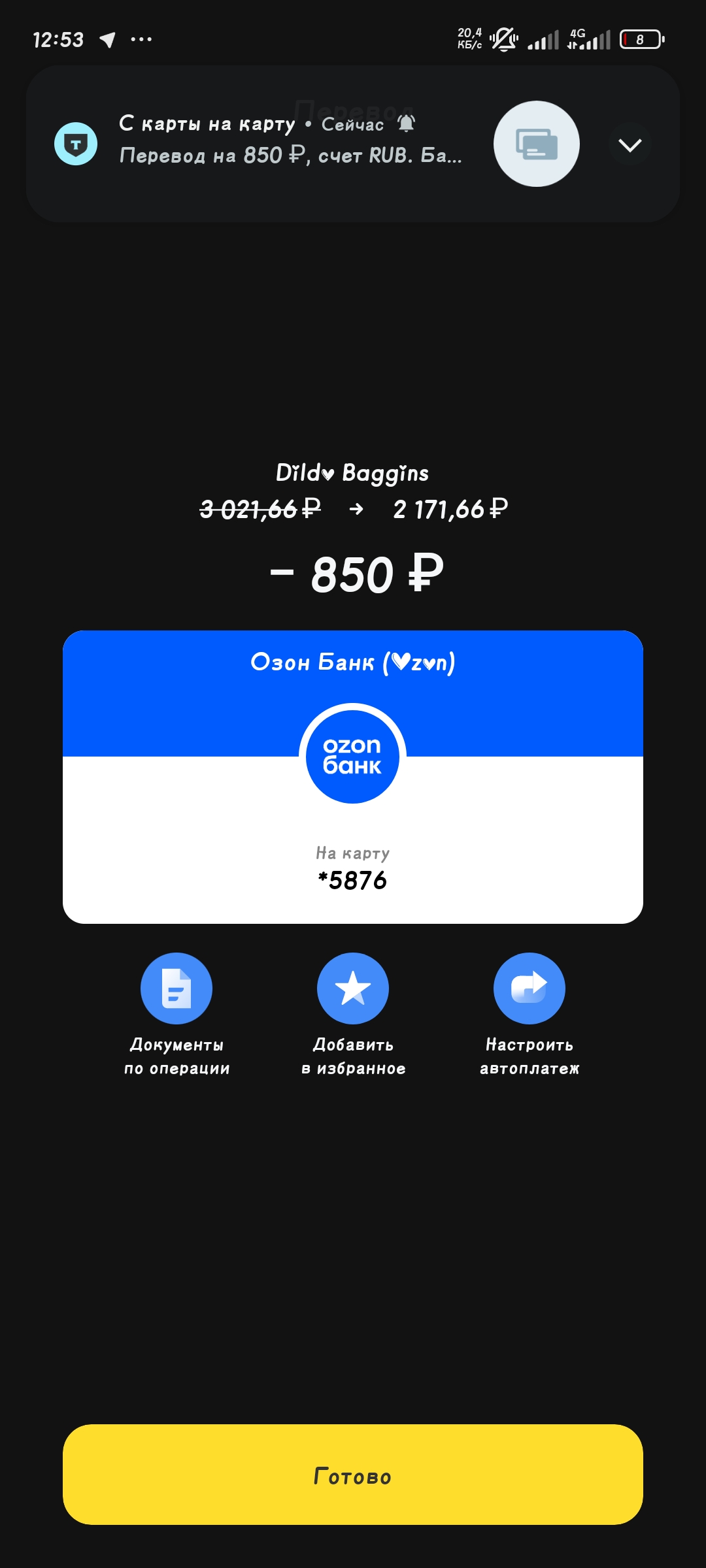Tap the yellow Готово button
This screenshot has height=1568, width=706.
[353, 1475]
